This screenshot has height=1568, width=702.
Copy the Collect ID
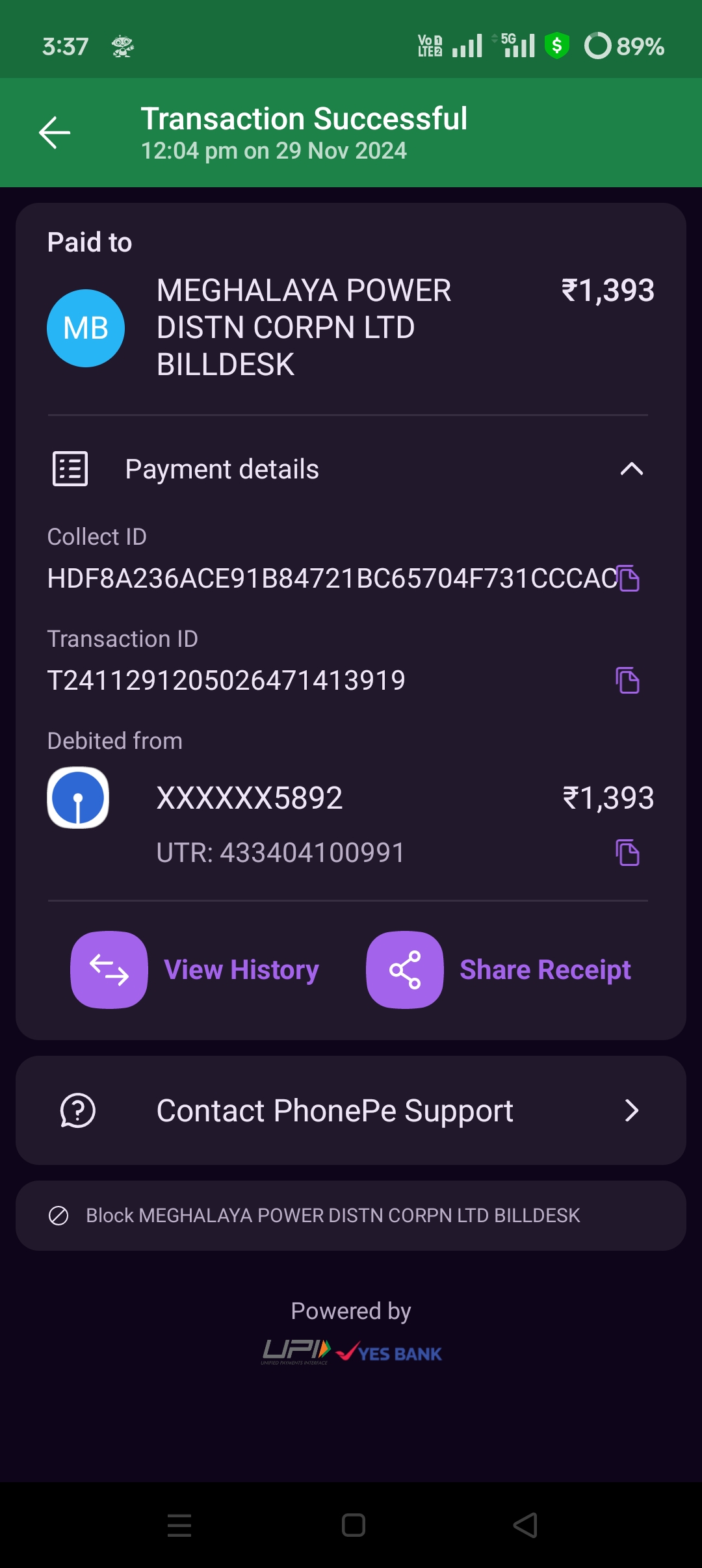(x=629, y=578)
